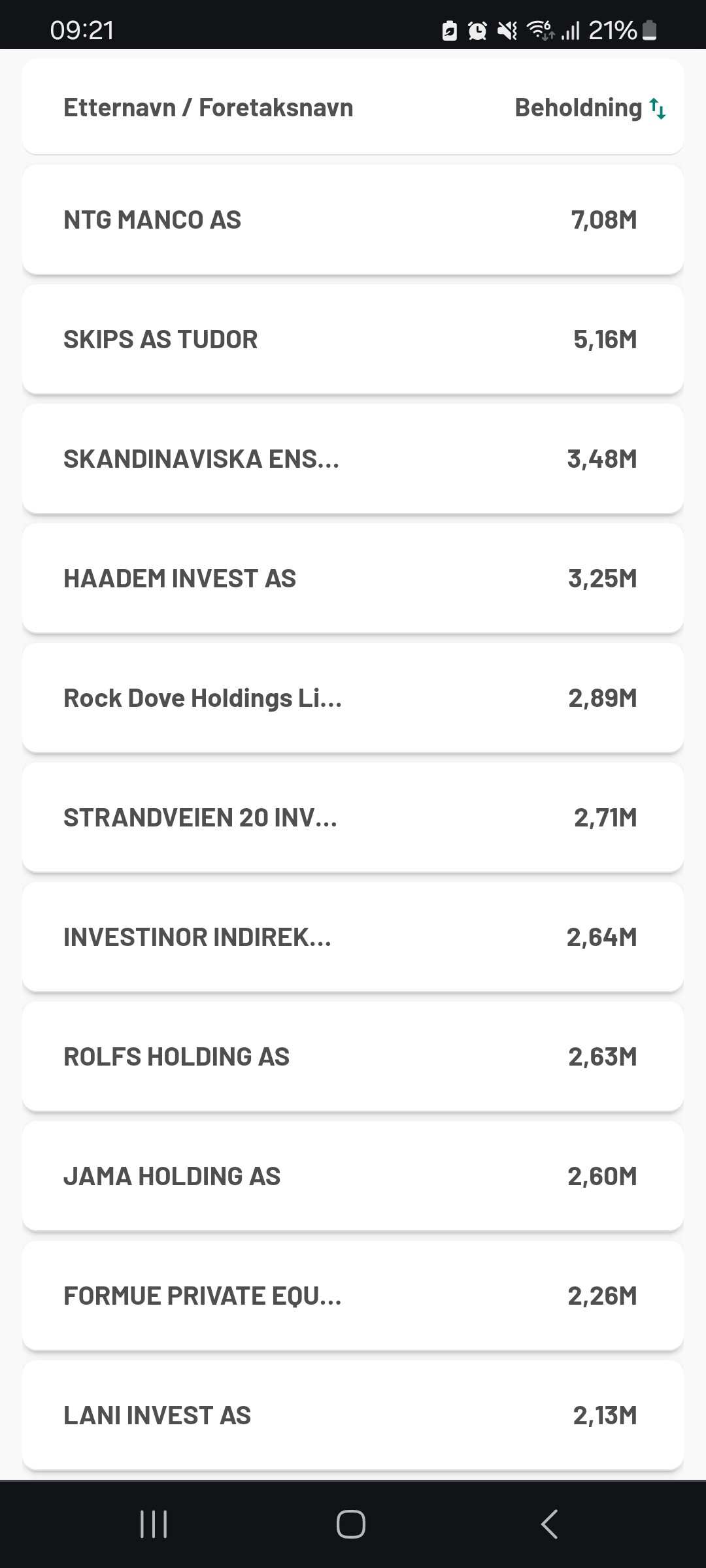View ROLFS HOLDING AS details
This screenshot has height=1568, width=706.
[x=353, y=1056]
